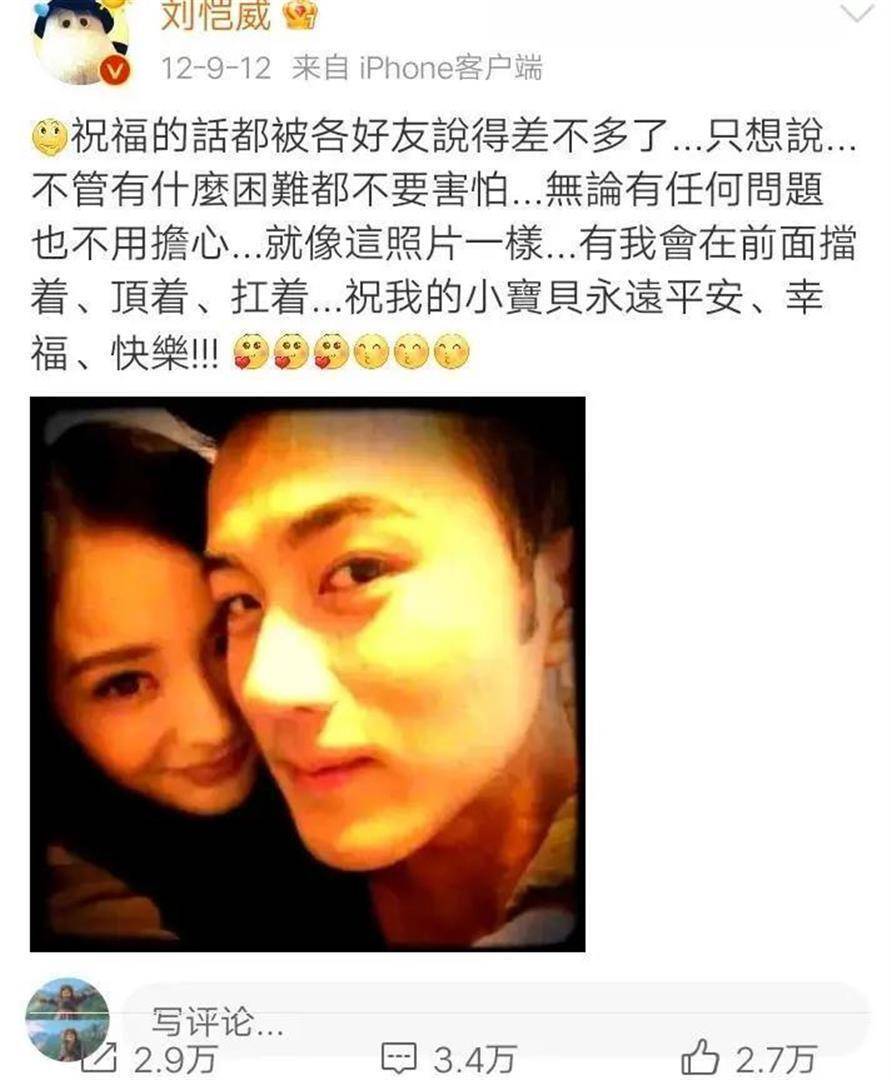Viewport: 891px width, 1080px height.
Task: Open the comments (3.4万)
Action: (x=450, y=1059)
